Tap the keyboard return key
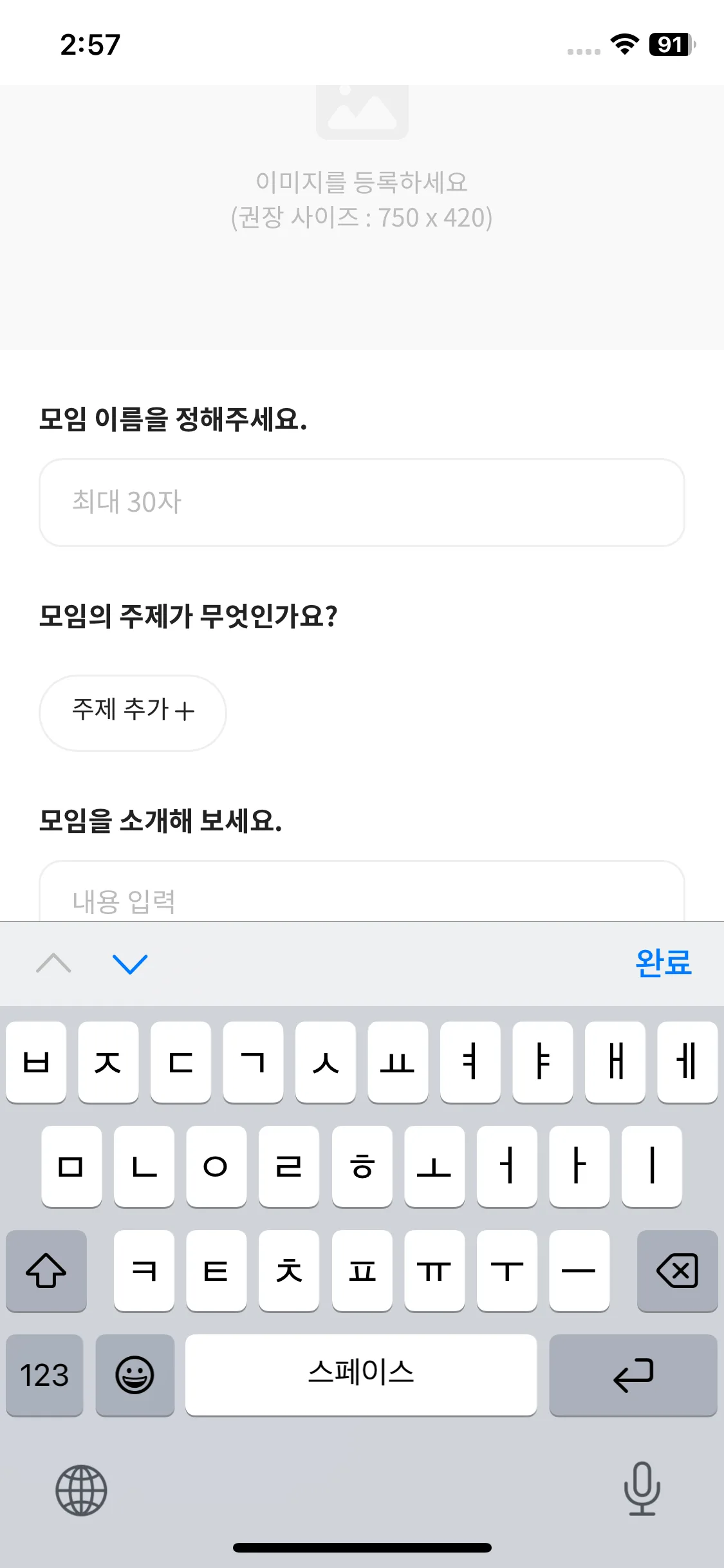 click(x=633, y=1376)
